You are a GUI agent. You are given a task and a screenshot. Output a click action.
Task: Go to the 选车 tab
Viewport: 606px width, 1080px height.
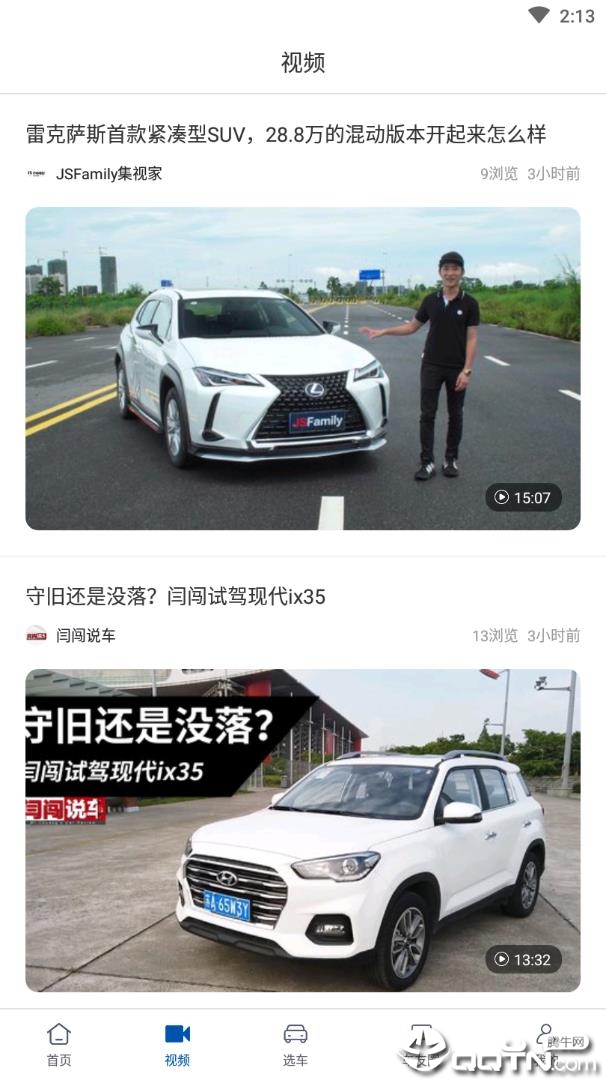tap(295, 1044)
